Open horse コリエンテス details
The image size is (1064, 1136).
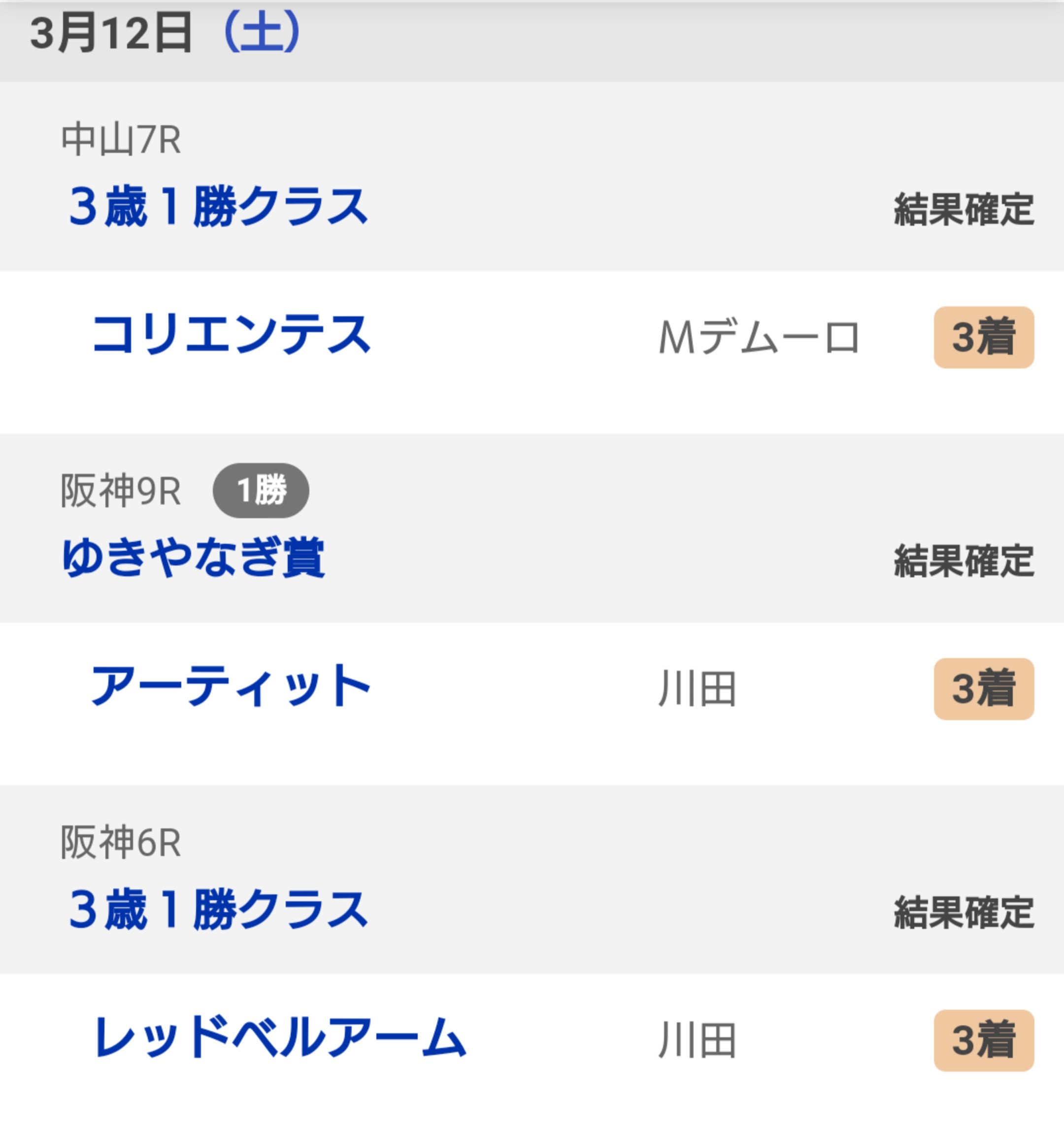[x=231, y=335]
